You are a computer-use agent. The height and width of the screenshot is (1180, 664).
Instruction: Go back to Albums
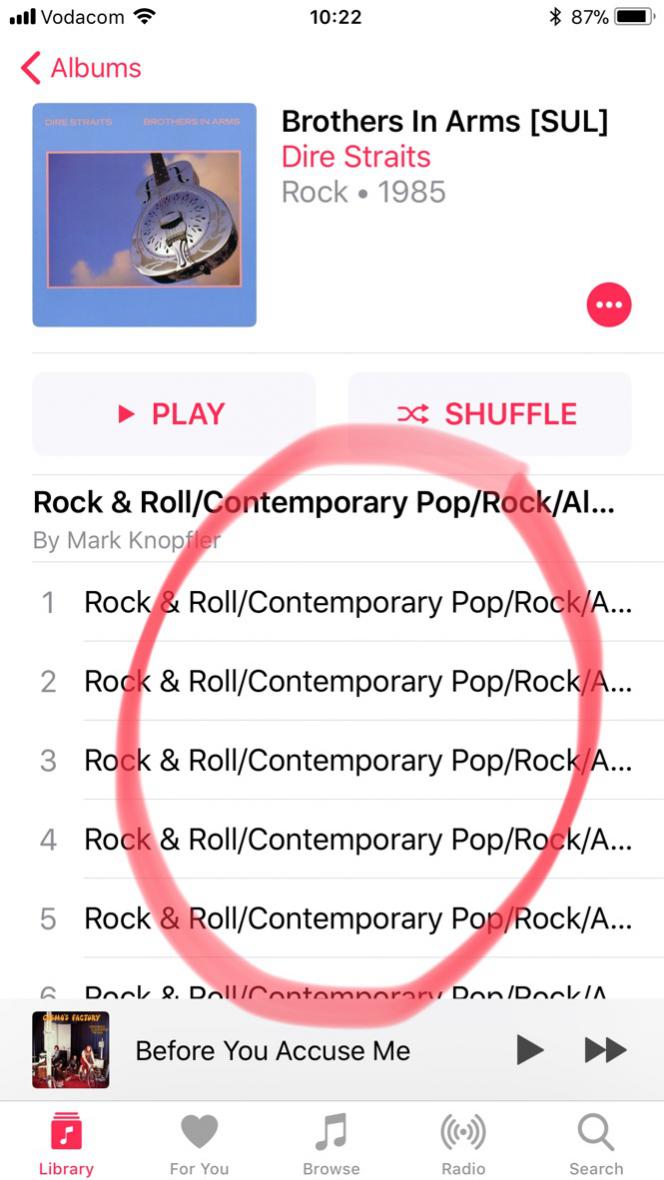[x=81, y=68]
